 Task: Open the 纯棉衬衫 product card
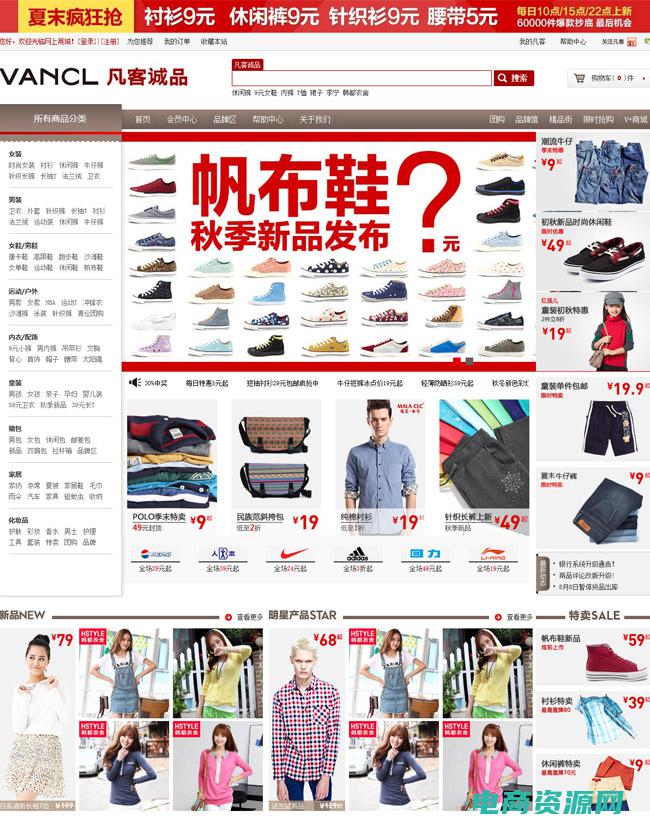pos(380,464)
